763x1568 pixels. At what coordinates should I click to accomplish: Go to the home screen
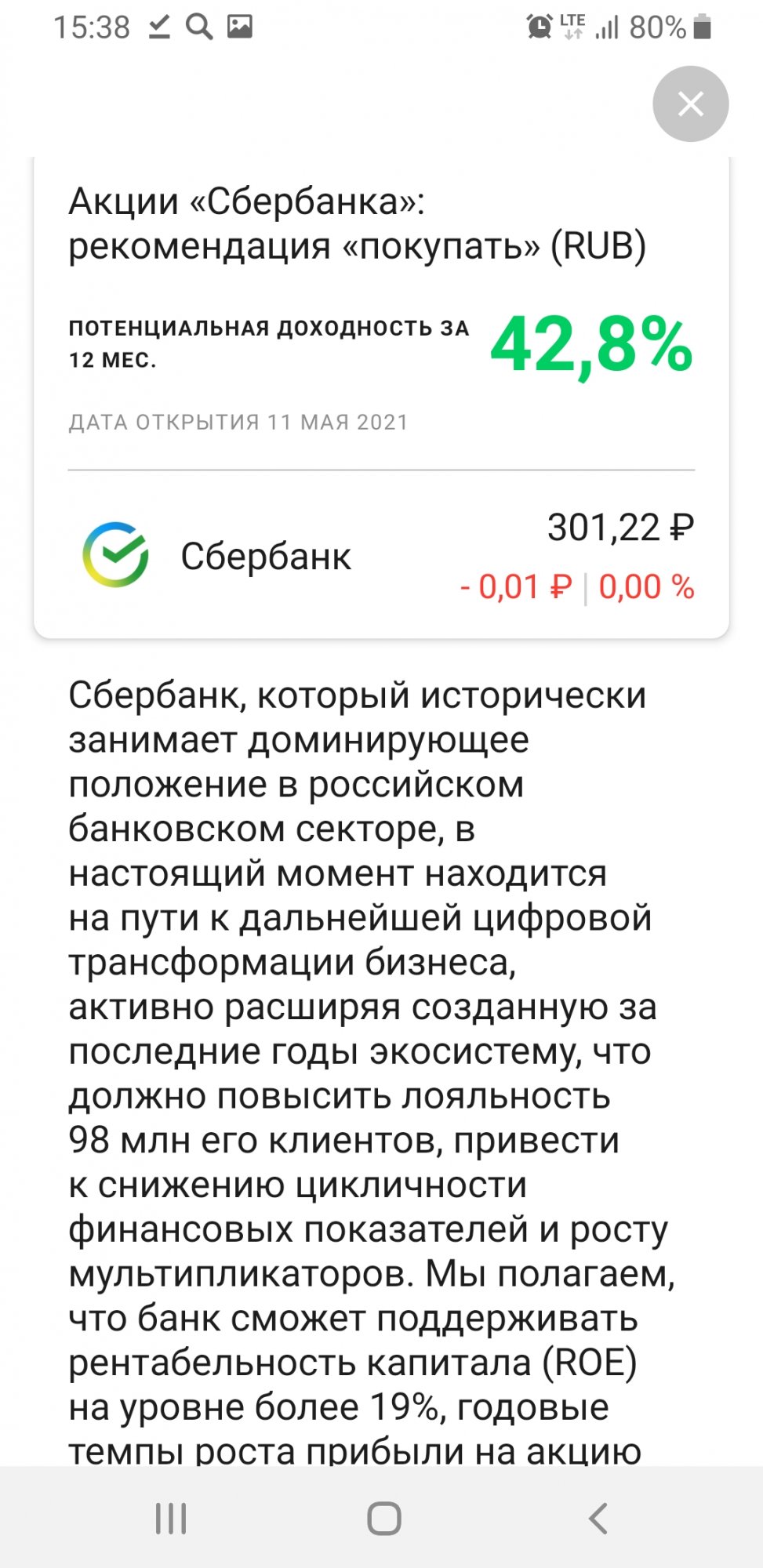tap(383, 1519)
